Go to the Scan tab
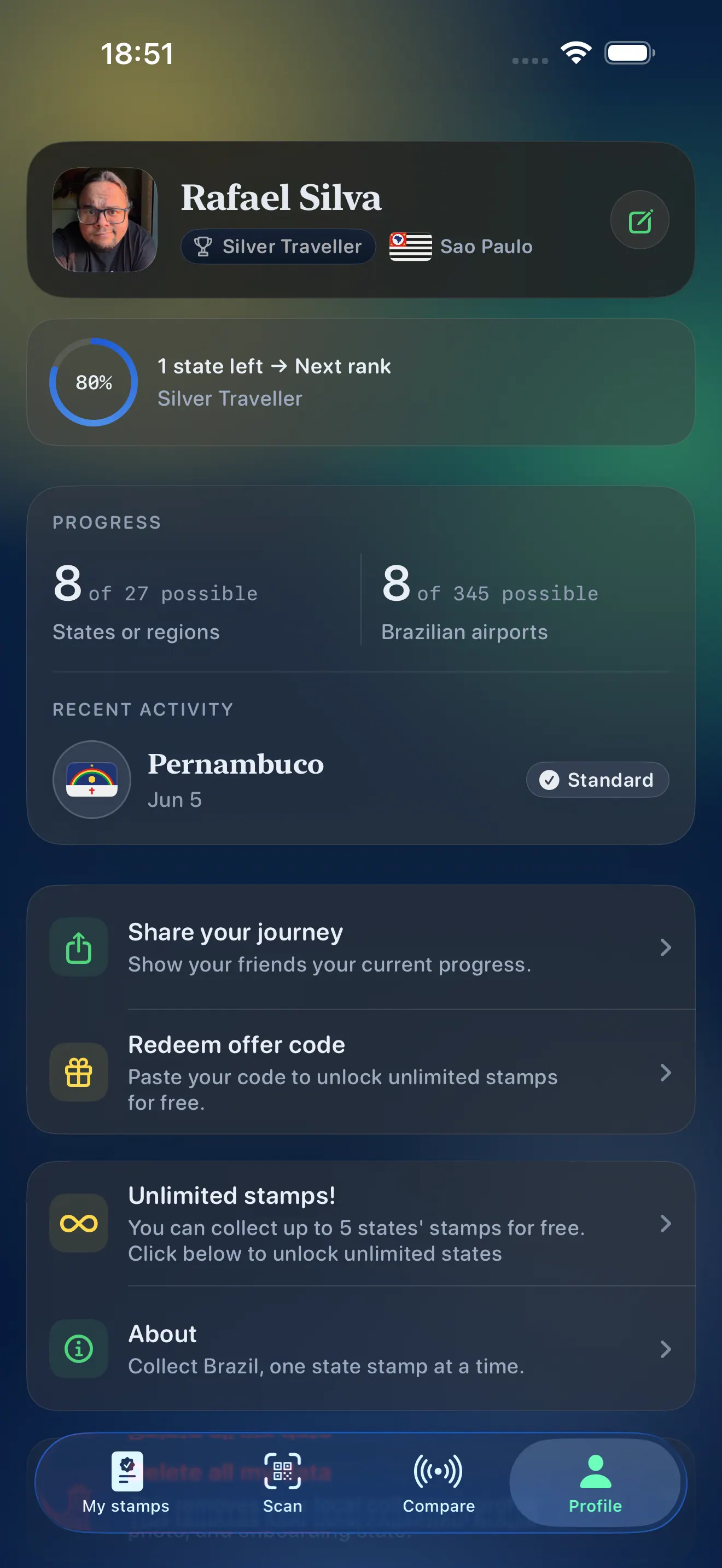722x1568 pixels. coord(282,1483)
